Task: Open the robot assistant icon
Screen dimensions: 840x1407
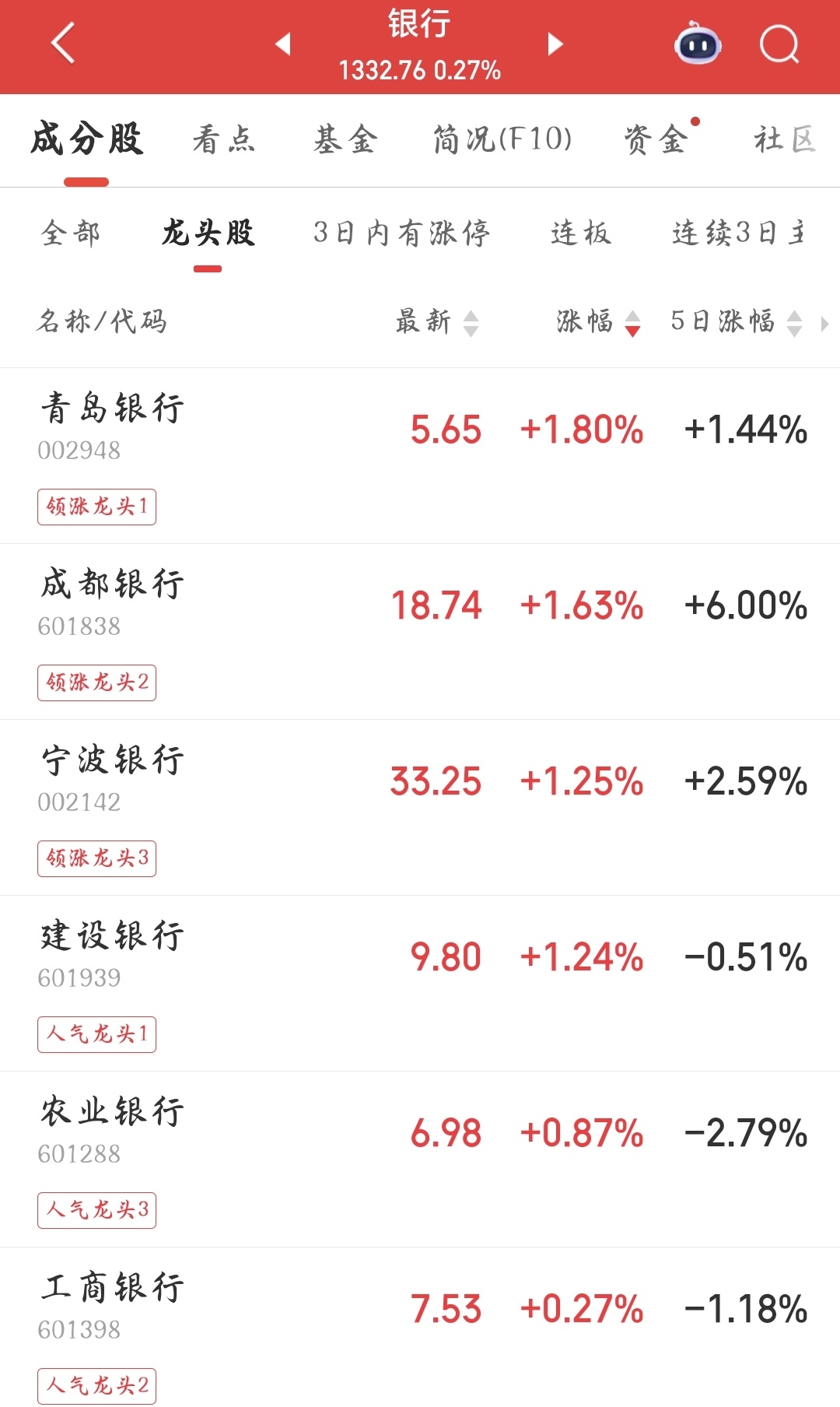Action: [698, 44]
